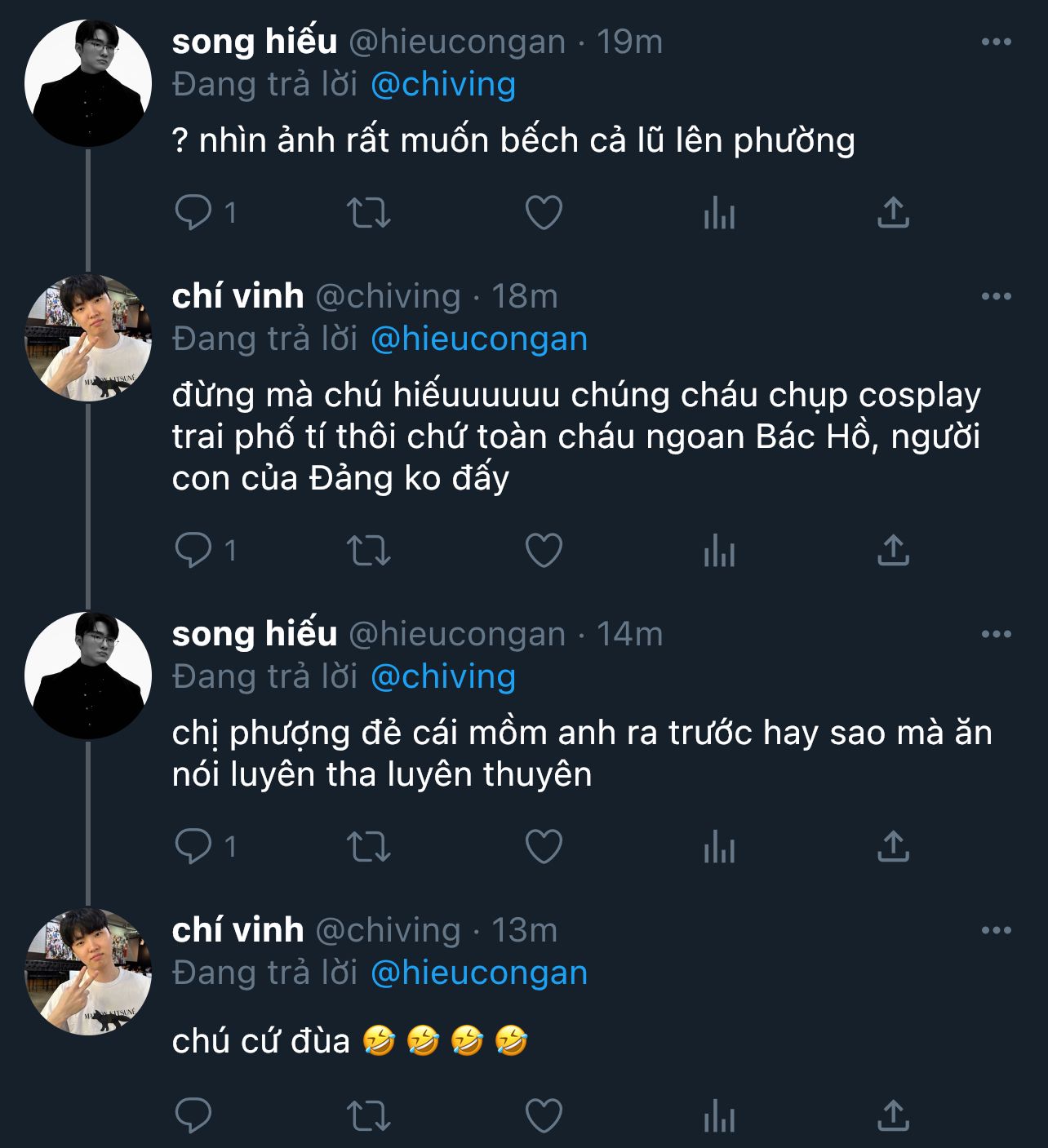Retweet chí vinh's 18m tweet

369,551
